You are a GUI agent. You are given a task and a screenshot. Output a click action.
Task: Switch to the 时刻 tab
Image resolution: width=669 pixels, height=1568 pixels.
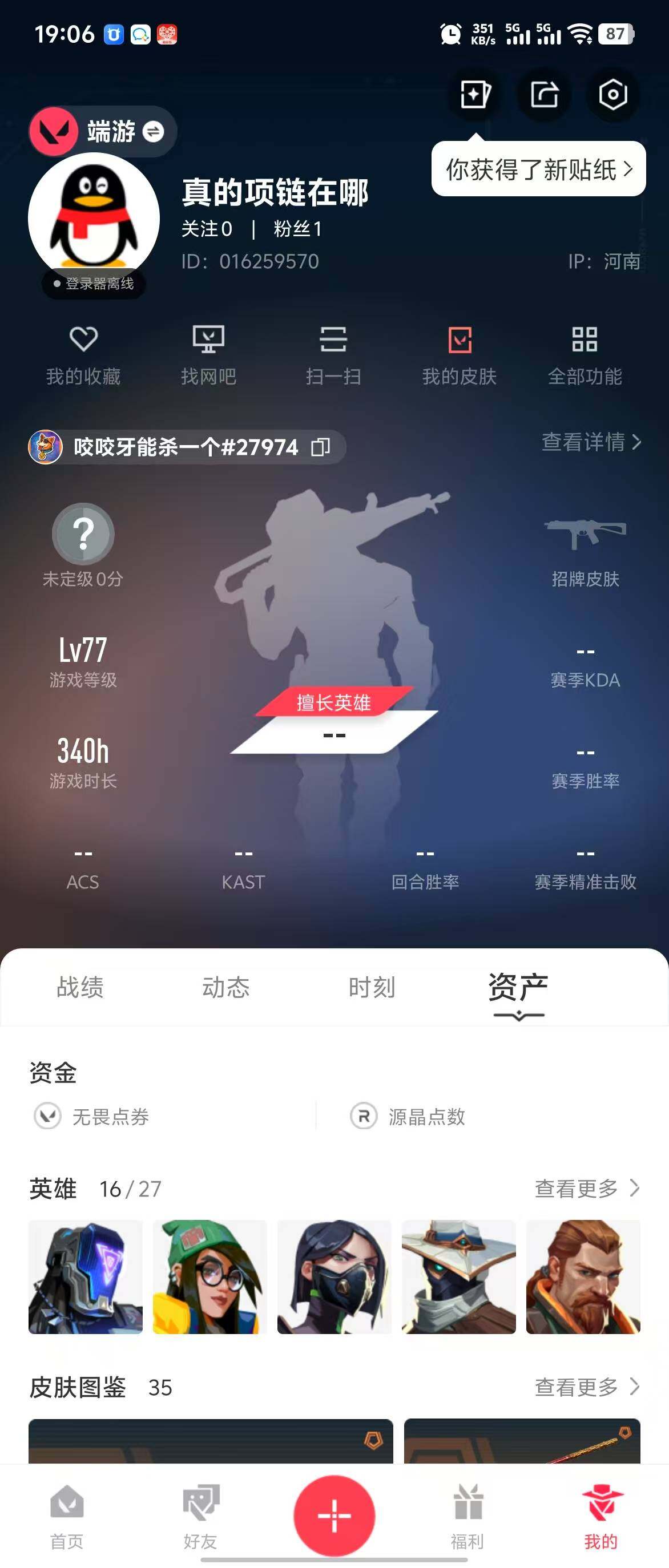[372, 987]
